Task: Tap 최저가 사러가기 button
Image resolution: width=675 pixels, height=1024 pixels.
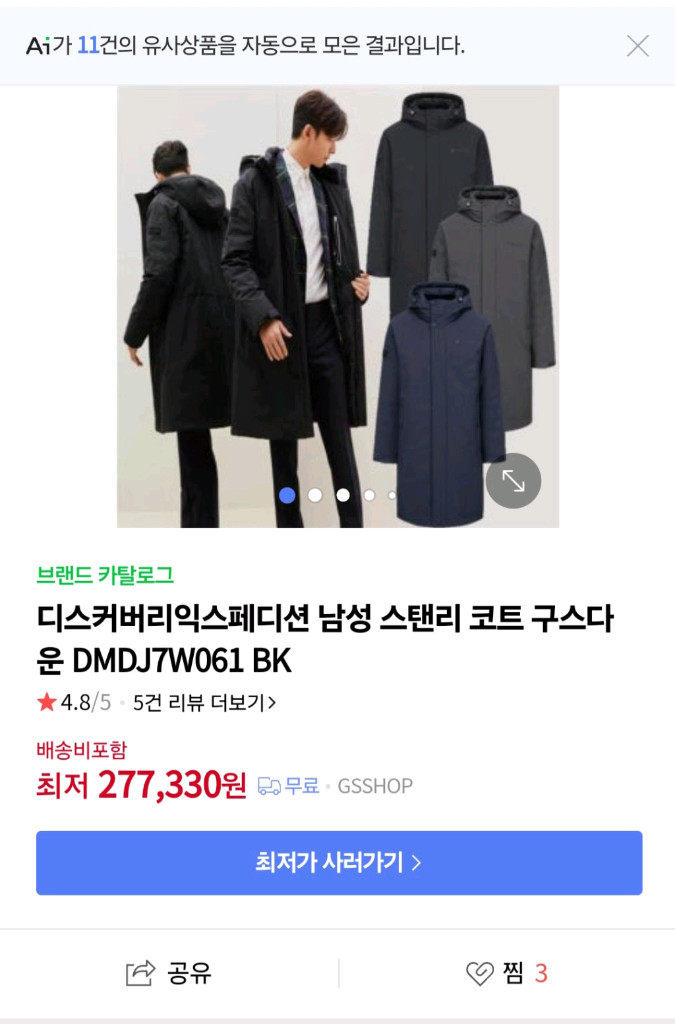Action: pos(339,862)
